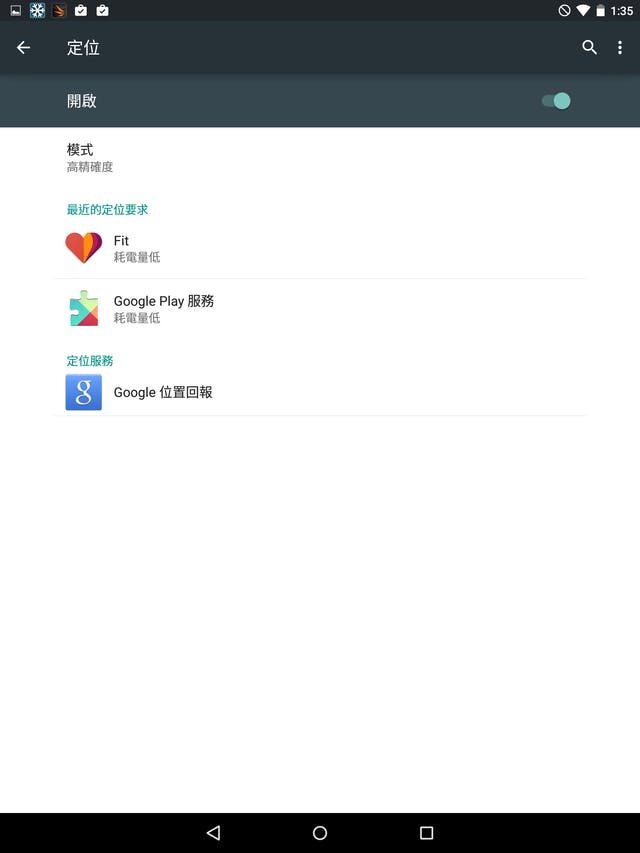The height and width of the screenshot is (853, 640).
Task: Tap the system home button
Action: 320,832
